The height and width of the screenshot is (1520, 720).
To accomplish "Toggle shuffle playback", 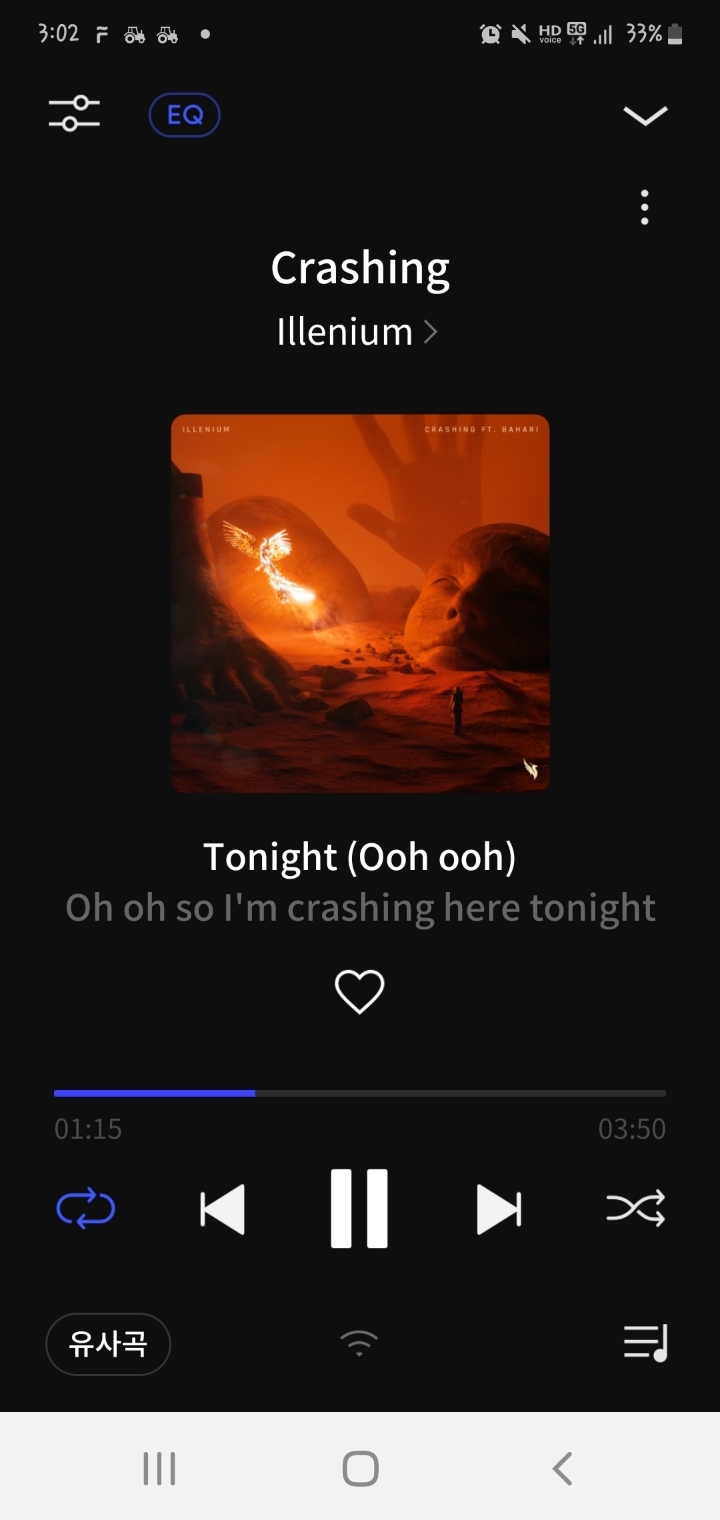I will 636,1210.
